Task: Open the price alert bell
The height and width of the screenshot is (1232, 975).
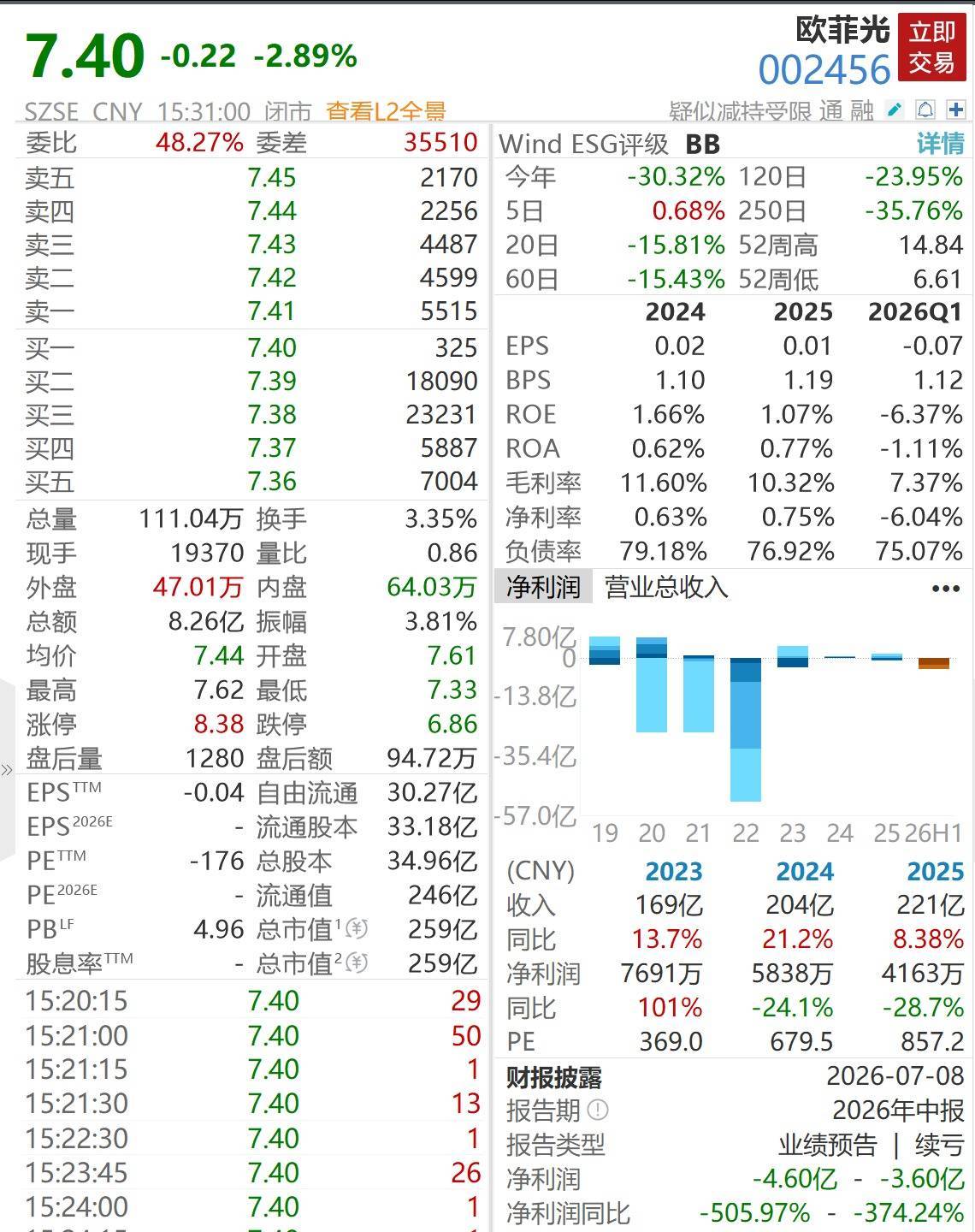Action: click(x=925, y=110)
